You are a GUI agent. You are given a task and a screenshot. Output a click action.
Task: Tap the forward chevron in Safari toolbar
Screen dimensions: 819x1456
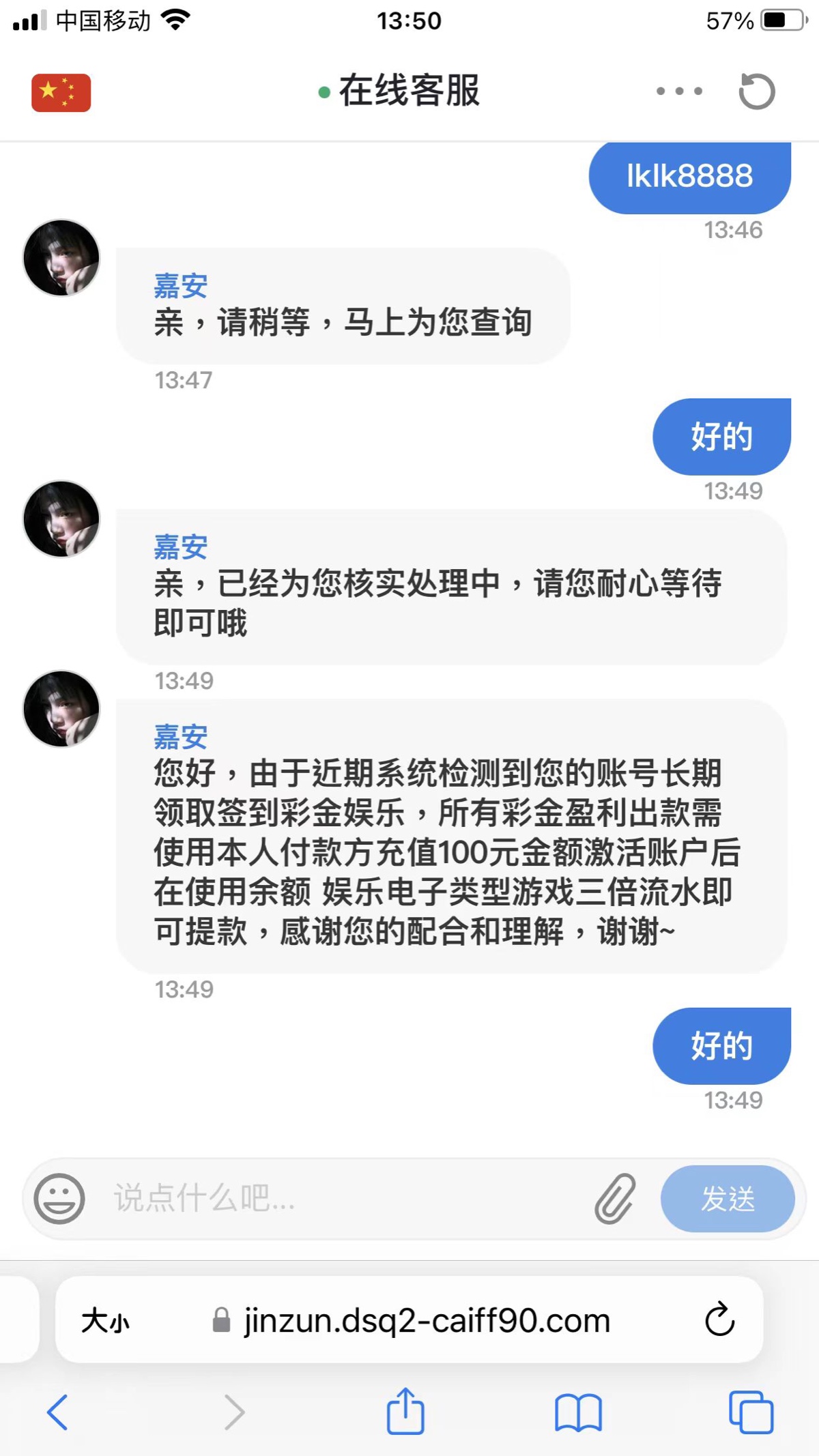233,1414
